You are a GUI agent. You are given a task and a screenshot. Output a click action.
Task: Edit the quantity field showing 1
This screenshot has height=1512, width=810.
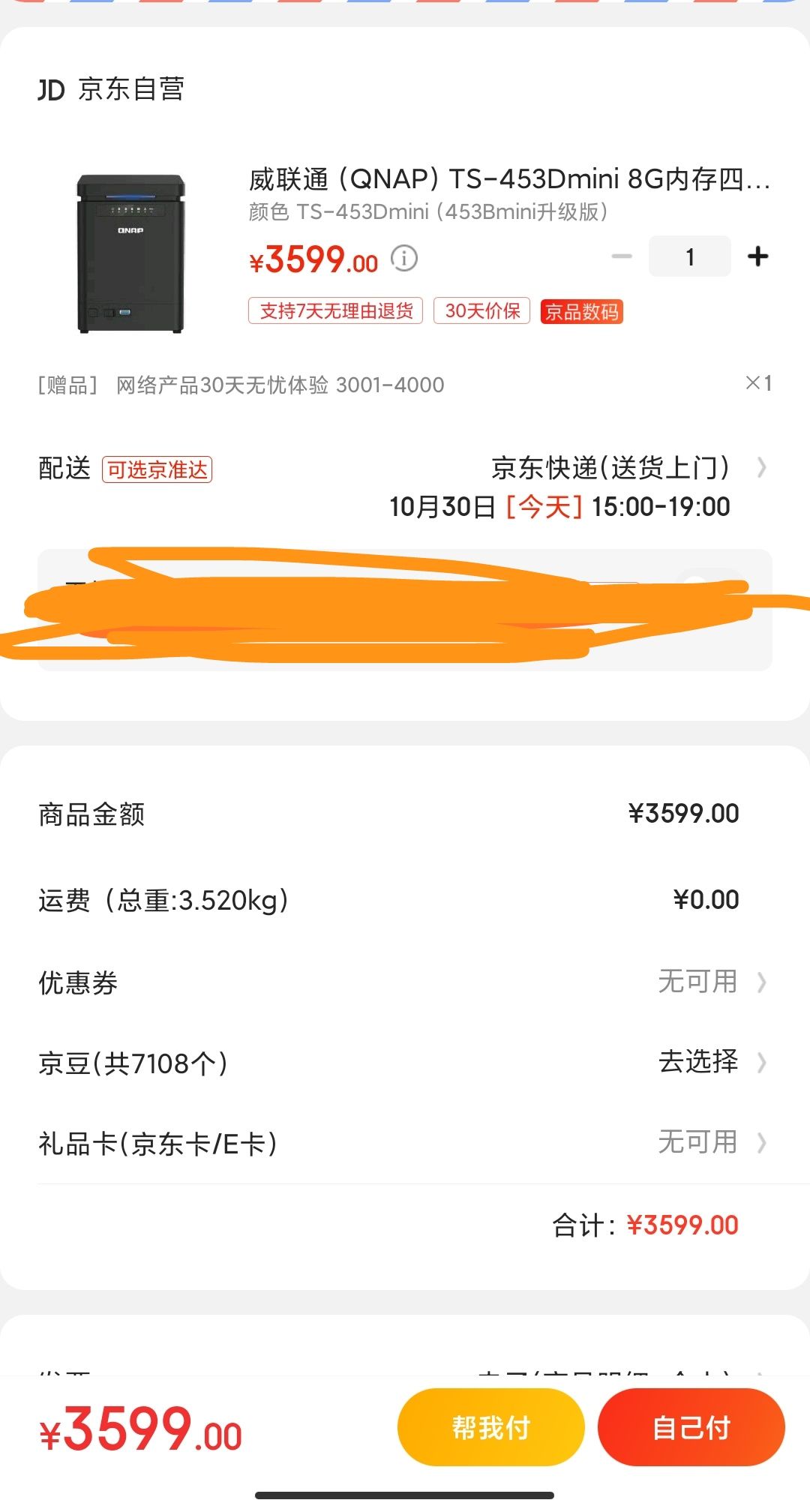pos(689,256)
